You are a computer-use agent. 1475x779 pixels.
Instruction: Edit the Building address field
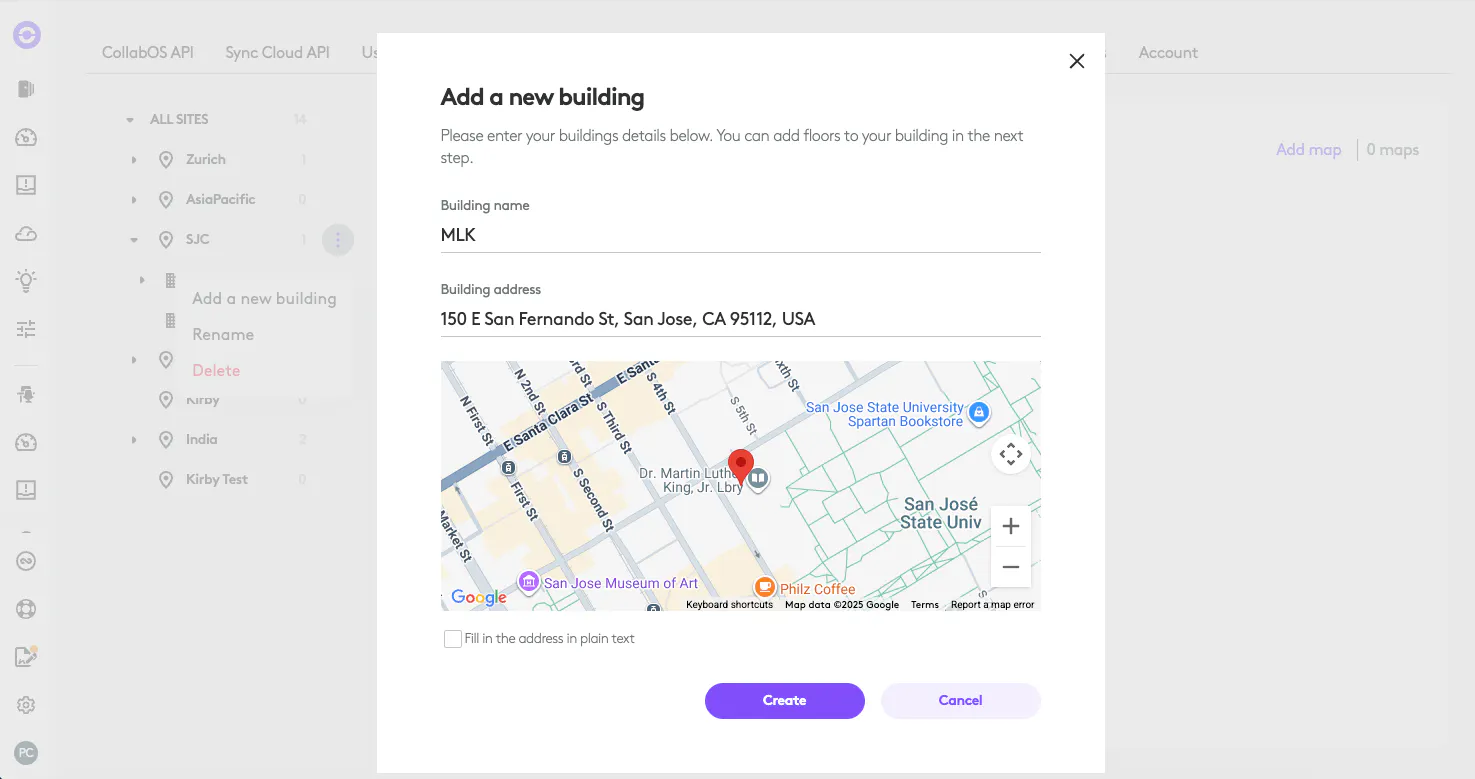pos(740,319)
